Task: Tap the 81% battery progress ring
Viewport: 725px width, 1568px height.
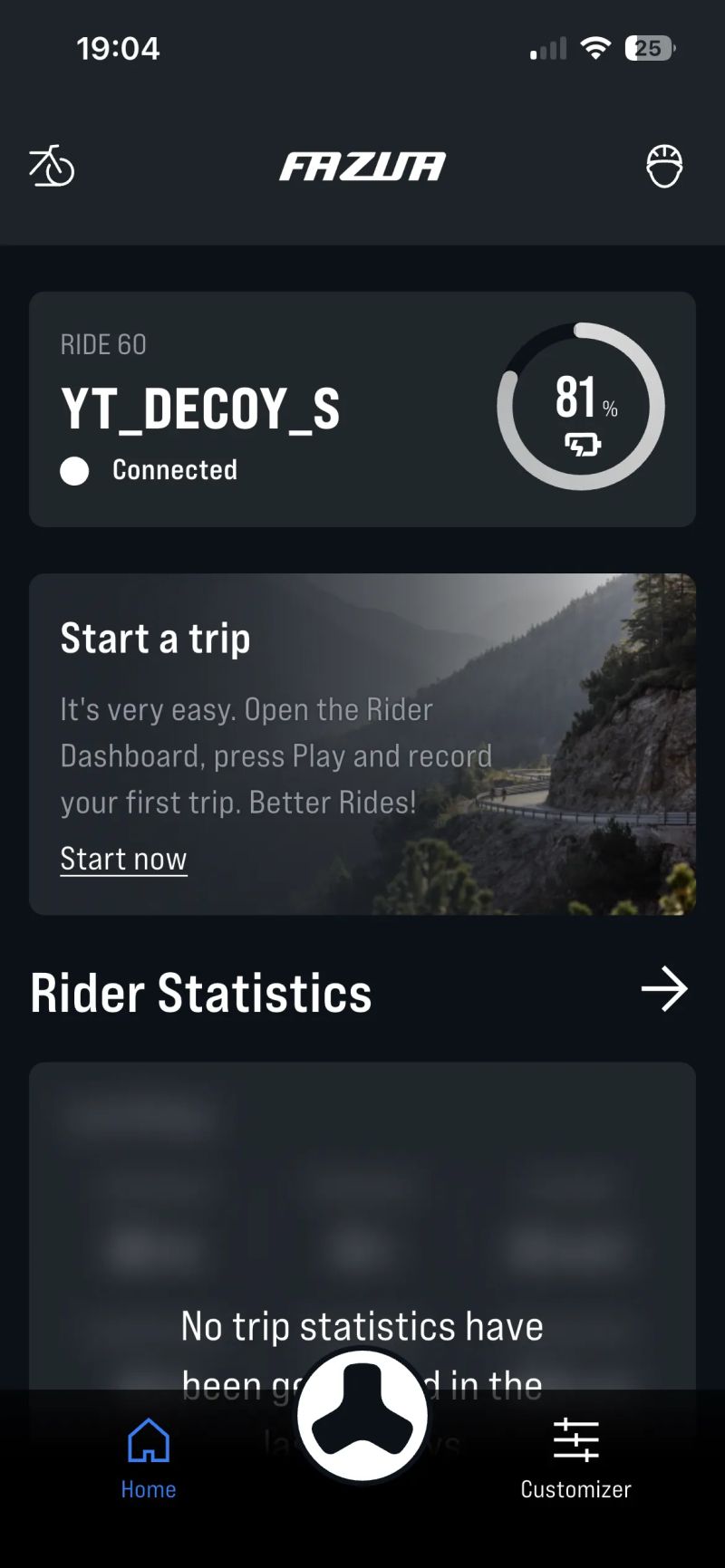Action: pos(581,407)
